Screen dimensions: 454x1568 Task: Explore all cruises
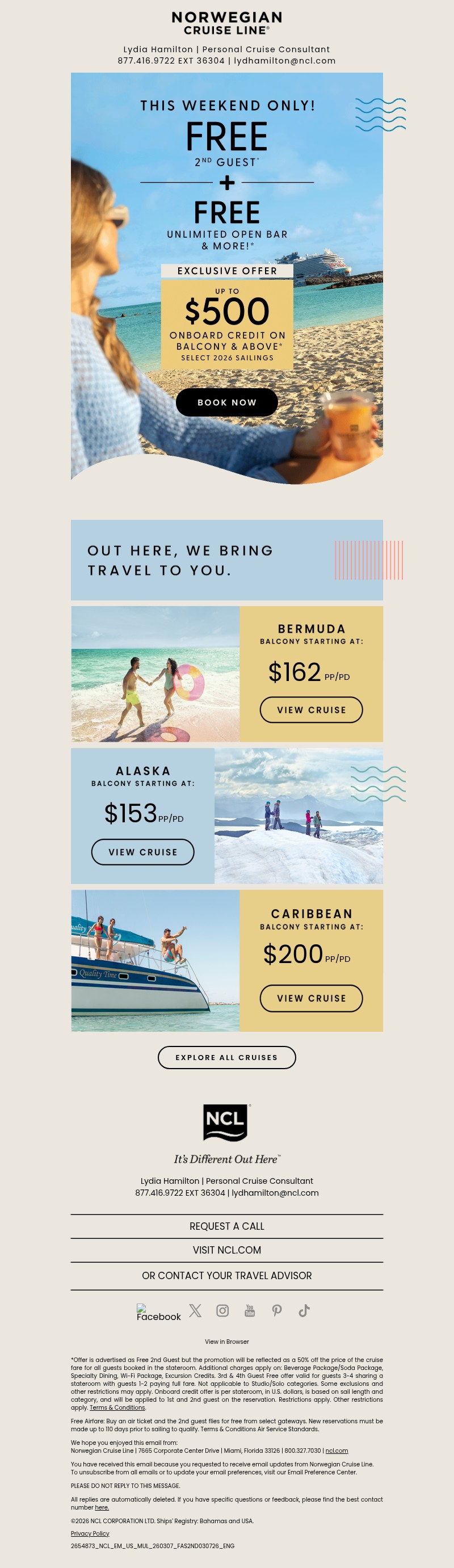click(x=226, y=1057)
